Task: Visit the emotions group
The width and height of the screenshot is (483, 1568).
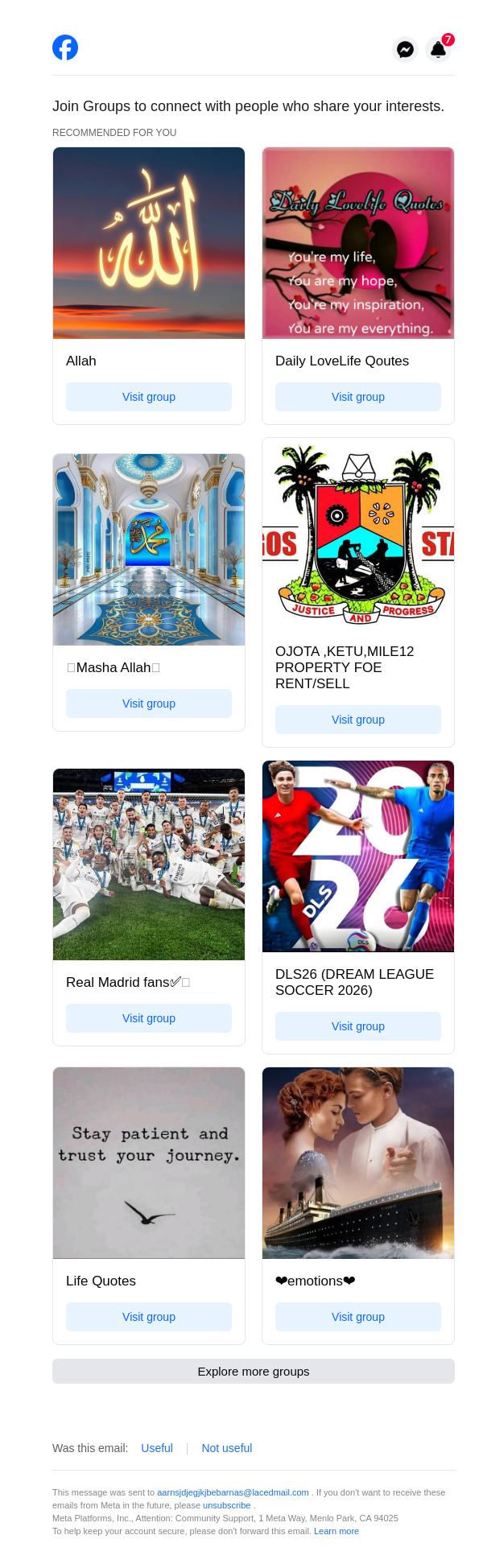Action: [358, 1317]
